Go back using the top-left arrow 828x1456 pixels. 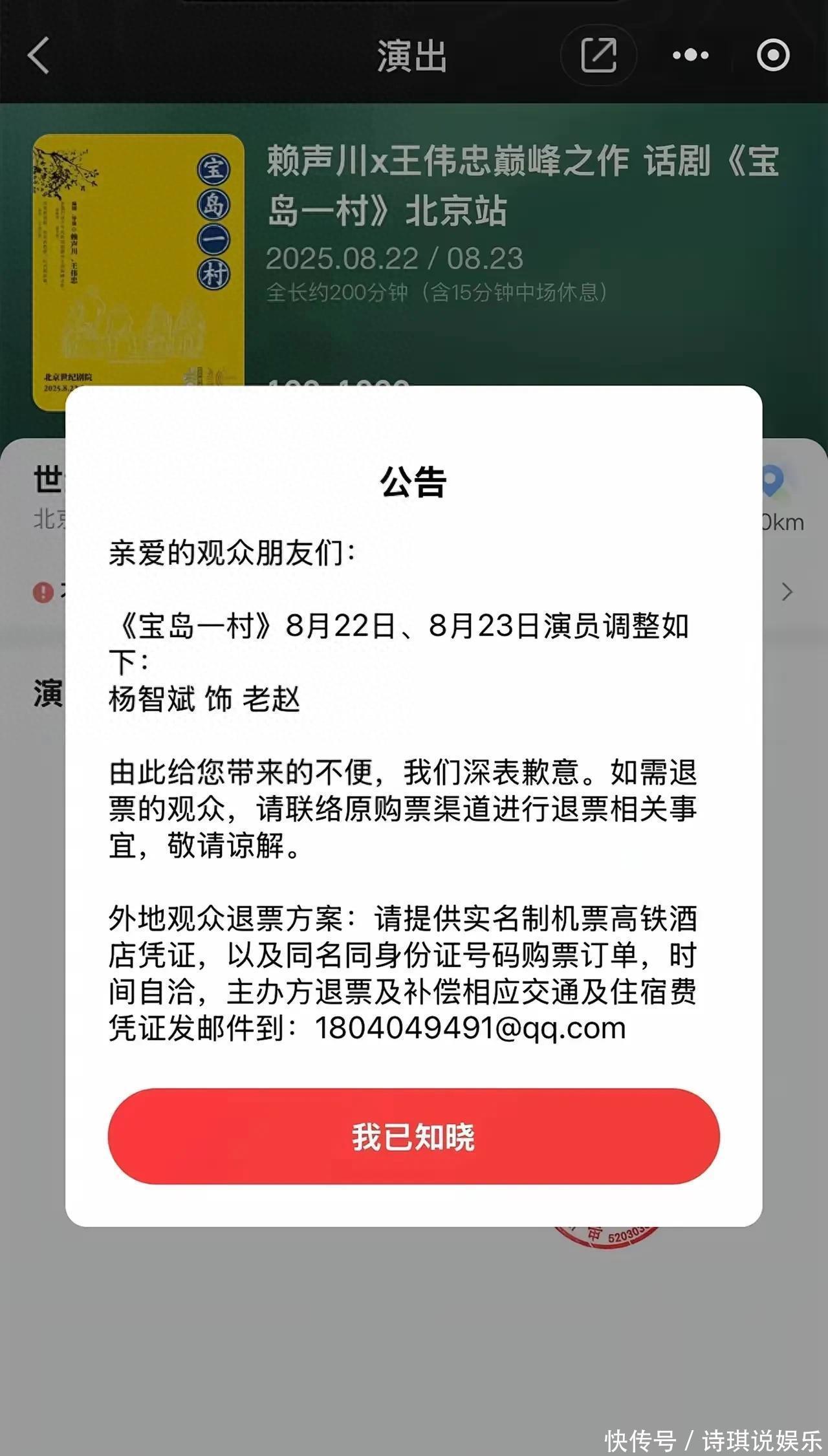coord(39,55)
